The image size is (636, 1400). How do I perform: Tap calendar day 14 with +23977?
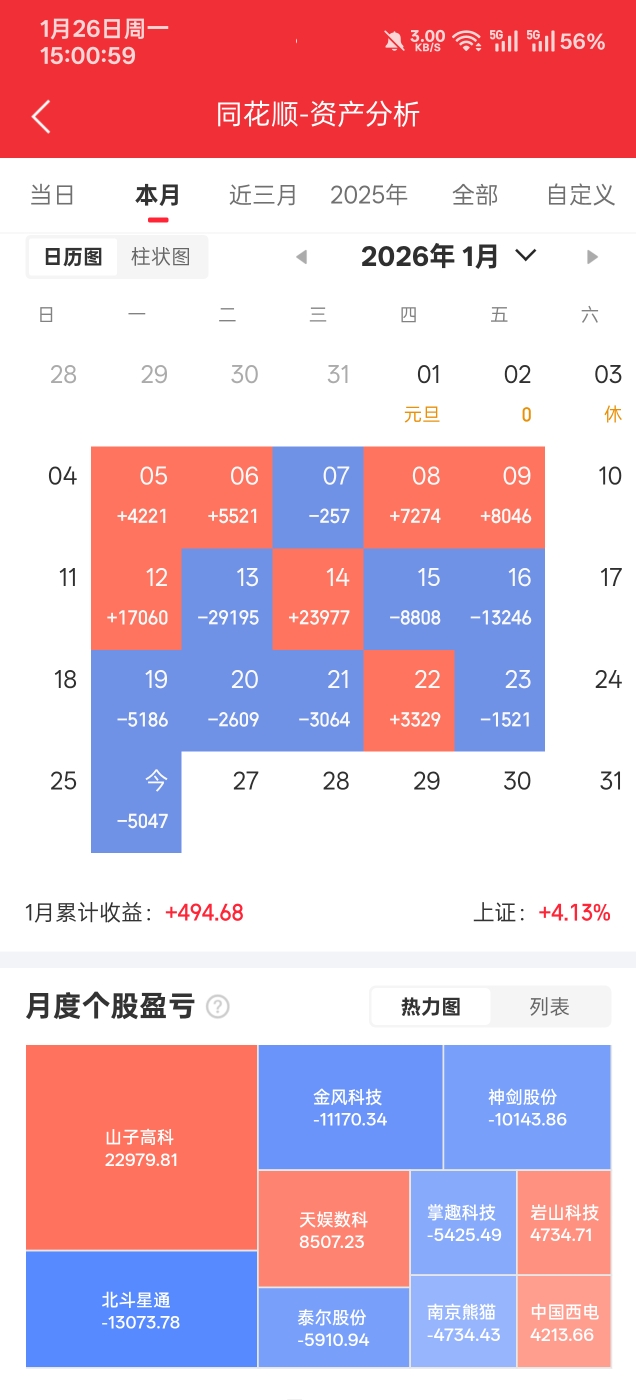click(x=318, y=597)
